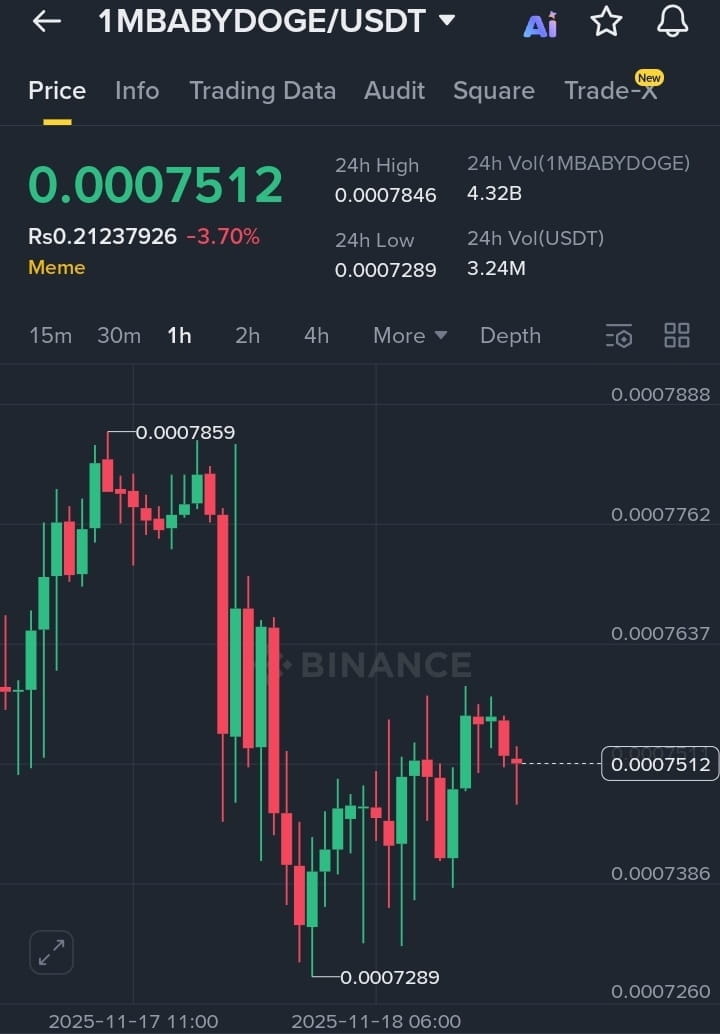
Task: Switch to the Info tab
Action: (x=137, y=91)
